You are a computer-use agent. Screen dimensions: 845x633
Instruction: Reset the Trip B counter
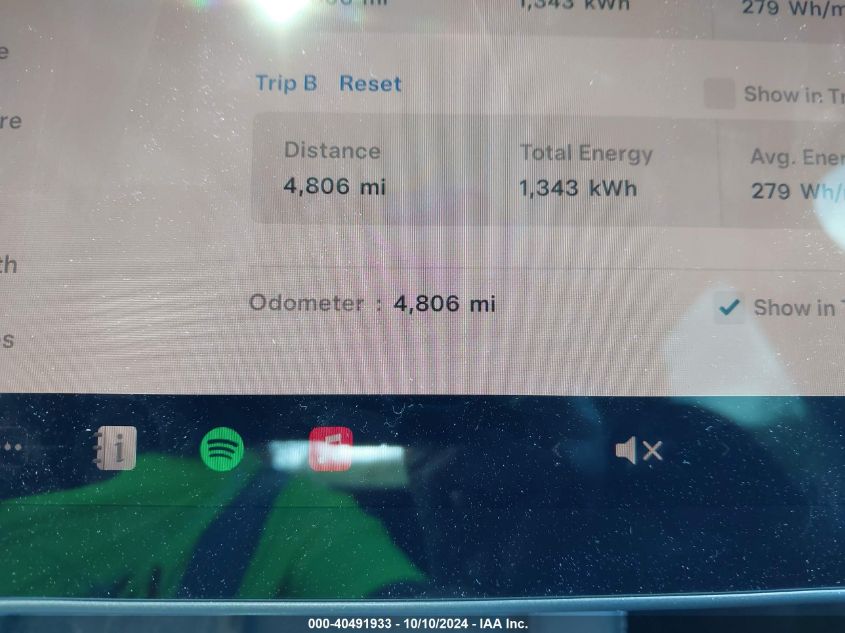[x=370, y=84]
